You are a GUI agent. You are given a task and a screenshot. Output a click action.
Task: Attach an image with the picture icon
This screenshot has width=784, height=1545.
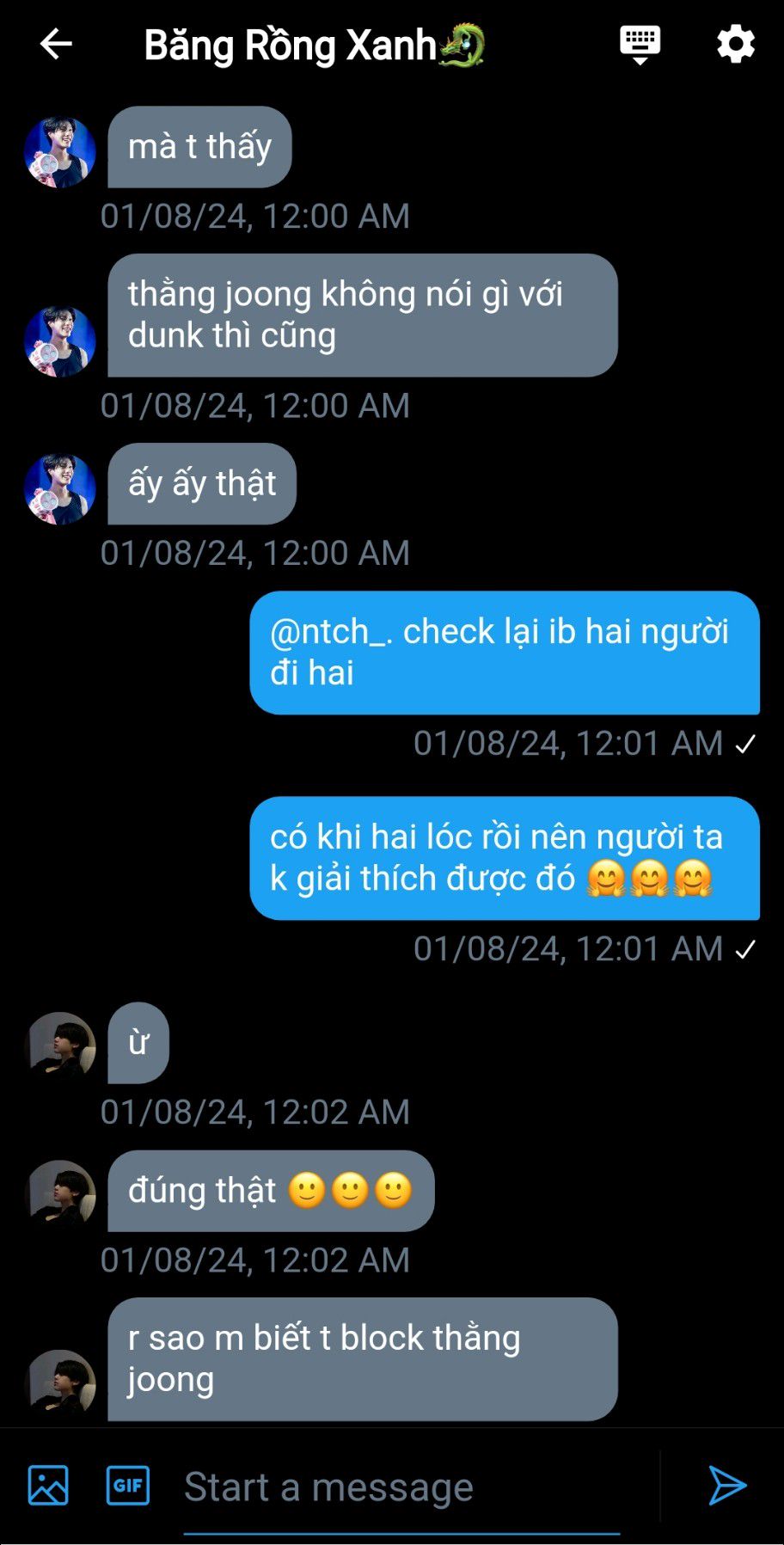click(x=48, y=1485)
